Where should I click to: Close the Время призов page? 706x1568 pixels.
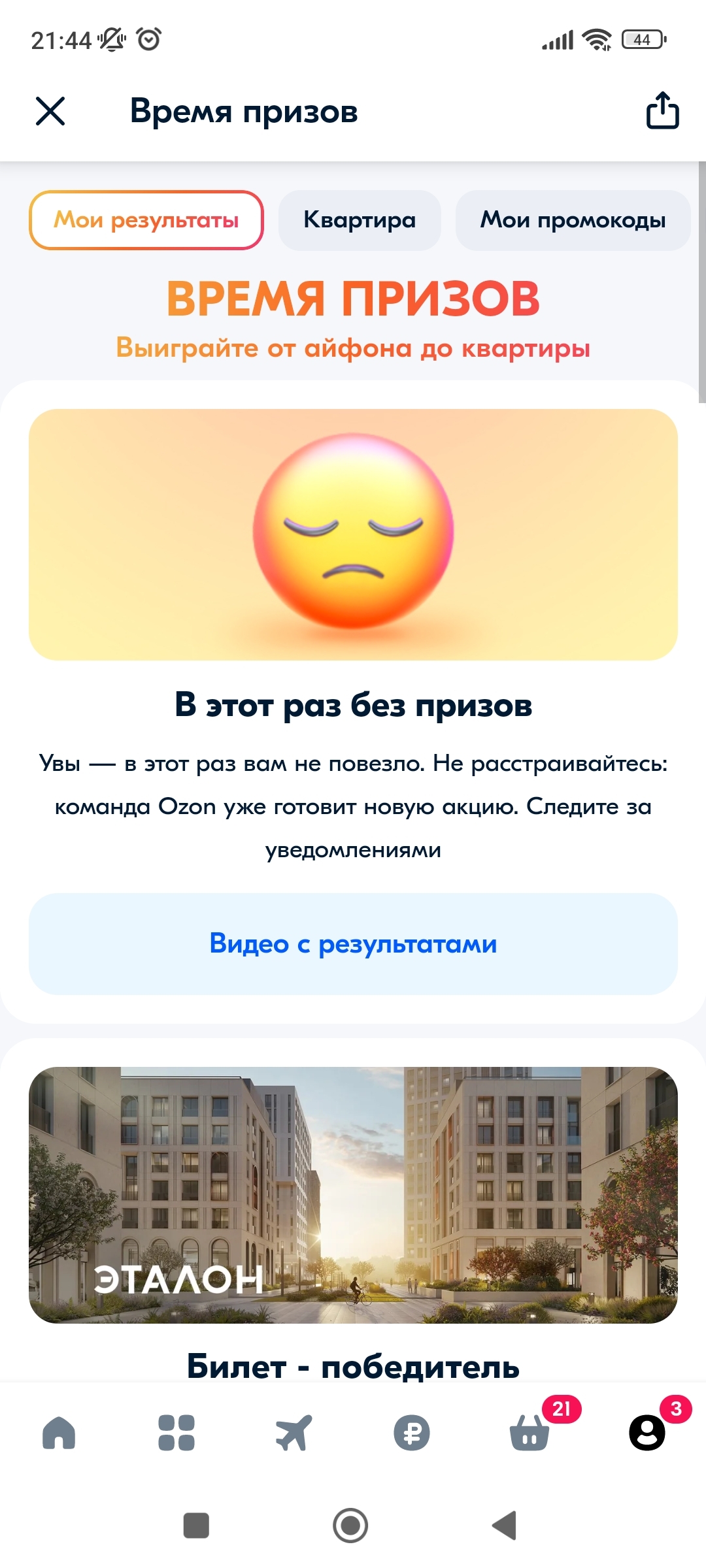pos(50,111)
